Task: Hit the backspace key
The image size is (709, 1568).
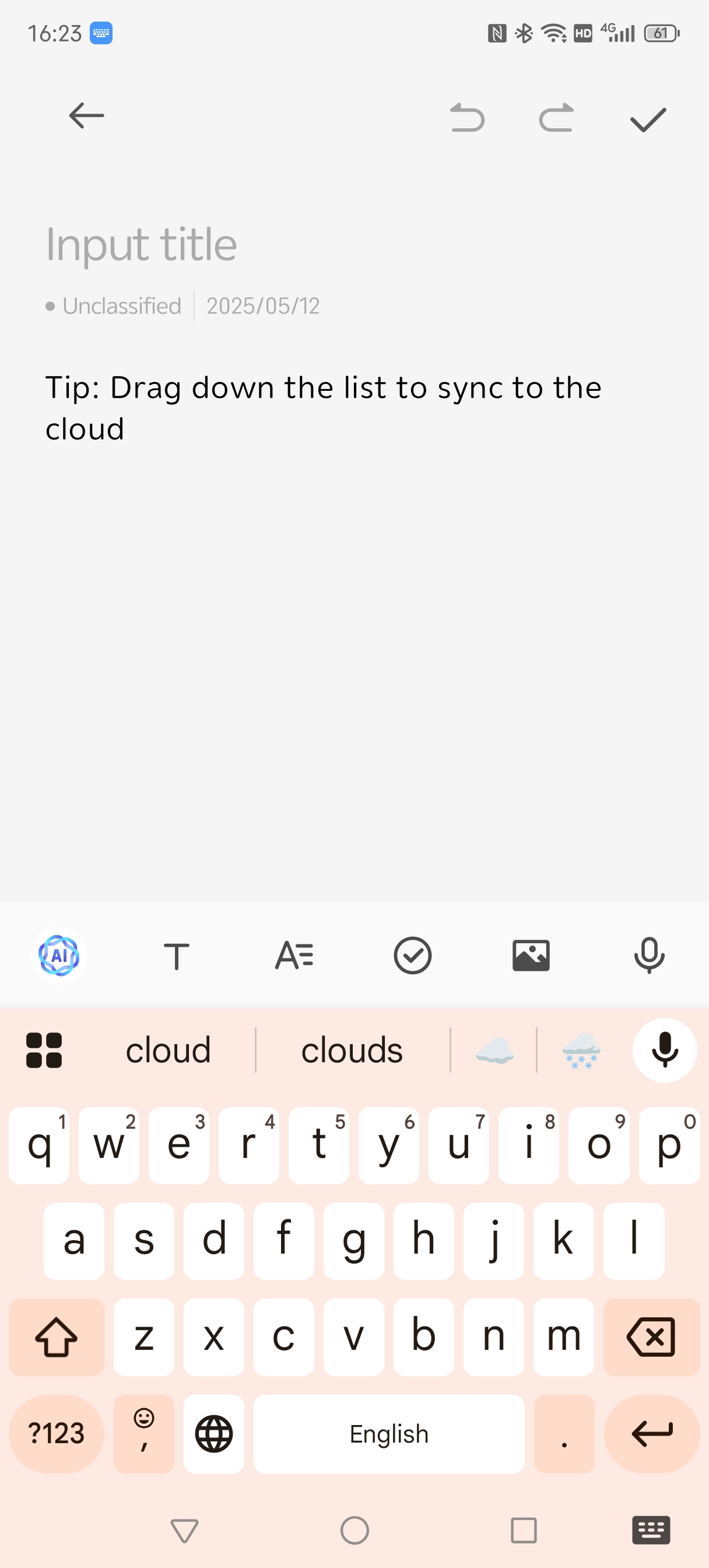Action: tap(651, 1336)
